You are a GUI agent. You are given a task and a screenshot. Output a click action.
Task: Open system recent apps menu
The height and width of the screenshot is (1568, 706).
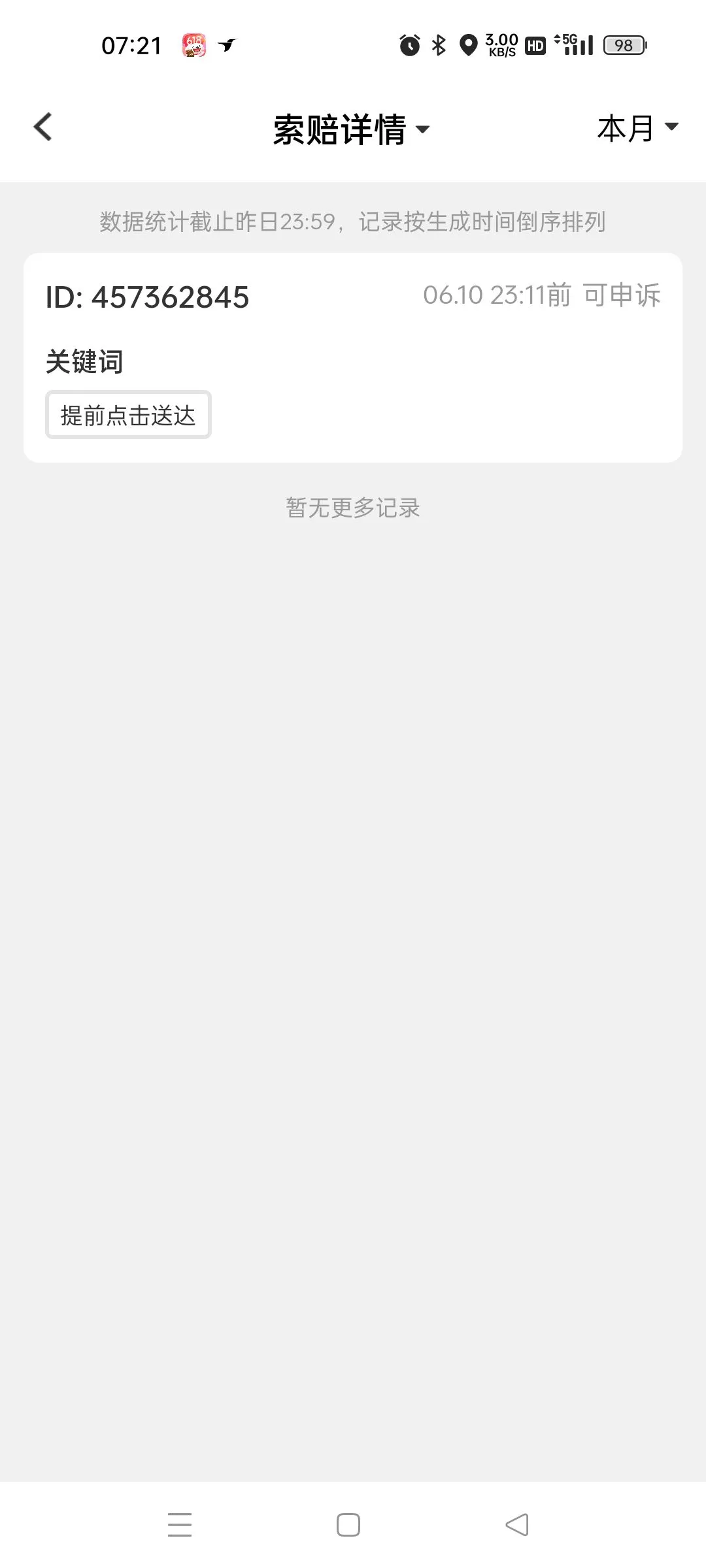point(180,1524)
